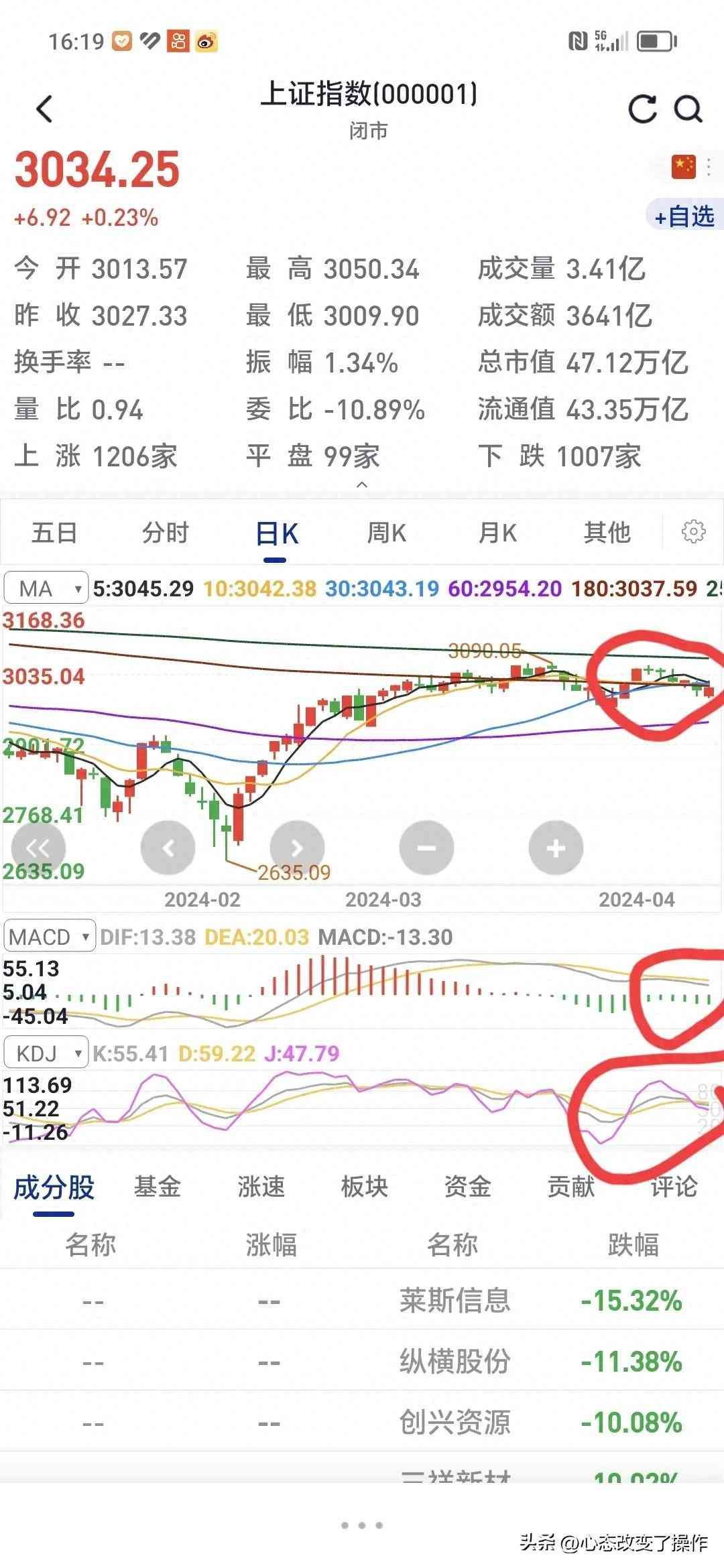Image resolution: width=724 pixels, height=1568 pixels.
Task: Open the stock search
Action: click(688, 109)
